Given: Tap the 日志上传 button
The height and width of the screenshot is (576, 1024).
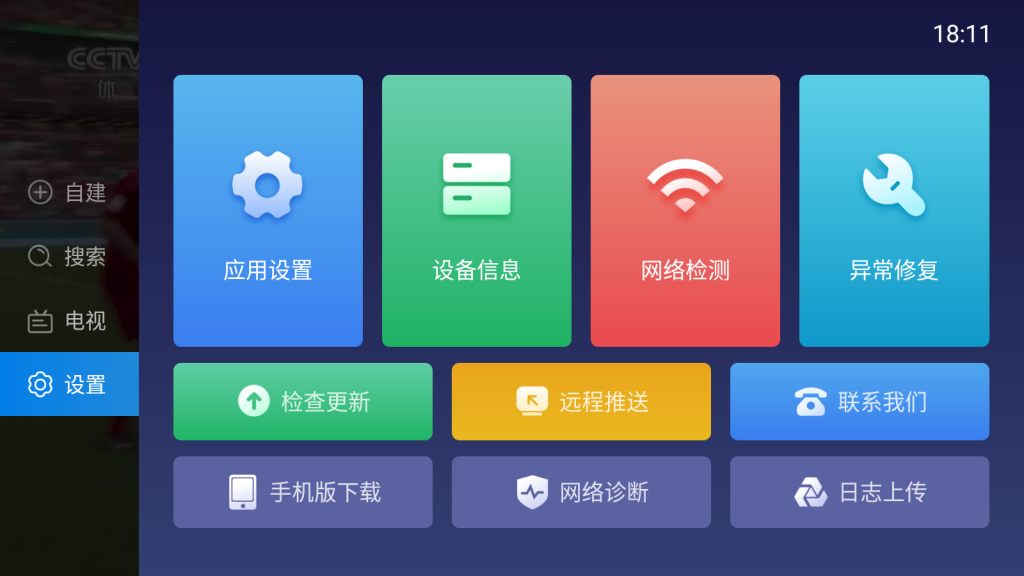Looking at the screenshot, I should click(859, 492).
